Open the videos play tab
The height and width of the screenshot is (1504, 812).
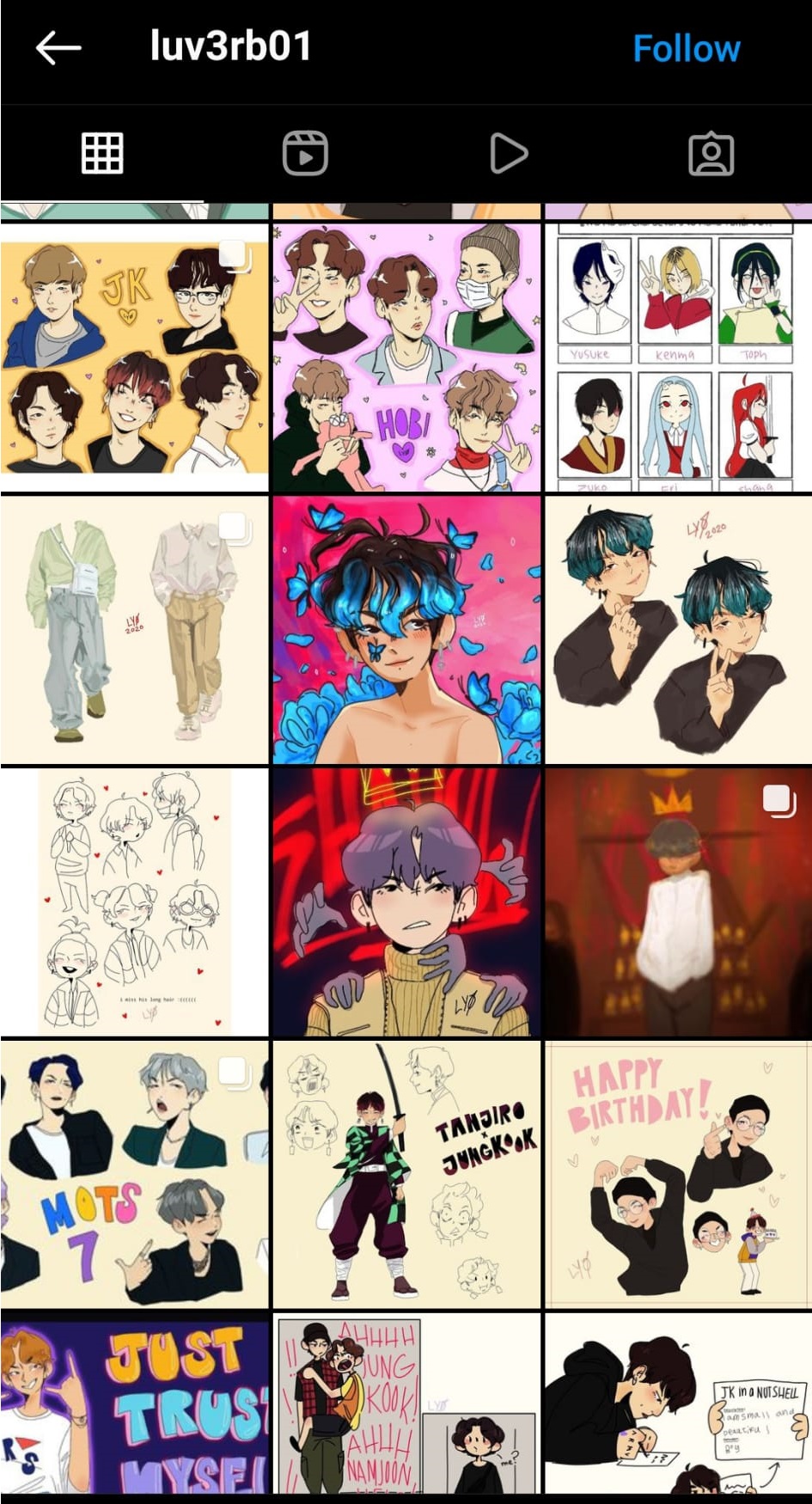[508, 154]
